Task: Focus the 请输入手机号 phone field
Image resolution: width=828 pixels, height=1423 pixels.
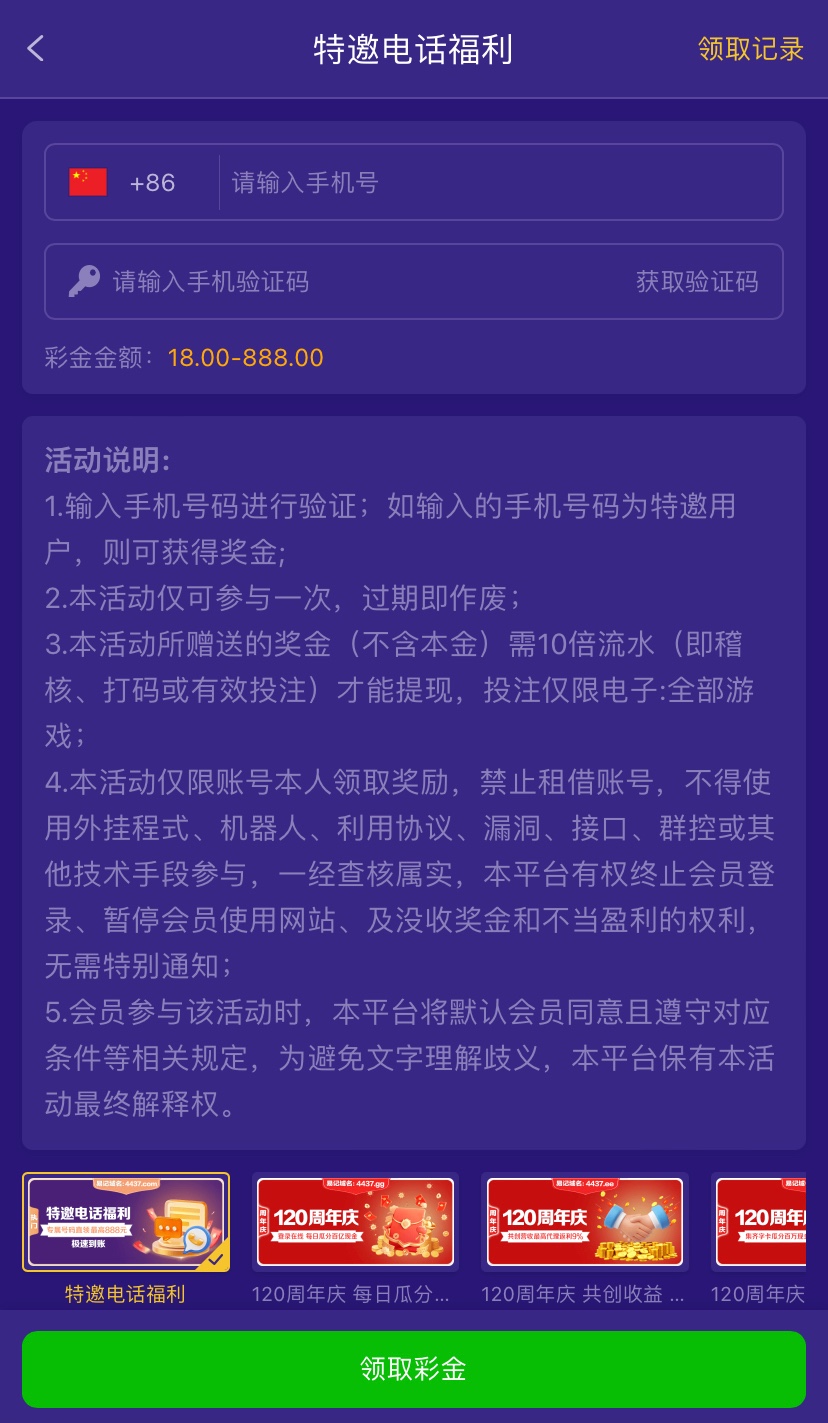Action: (500, 183)
